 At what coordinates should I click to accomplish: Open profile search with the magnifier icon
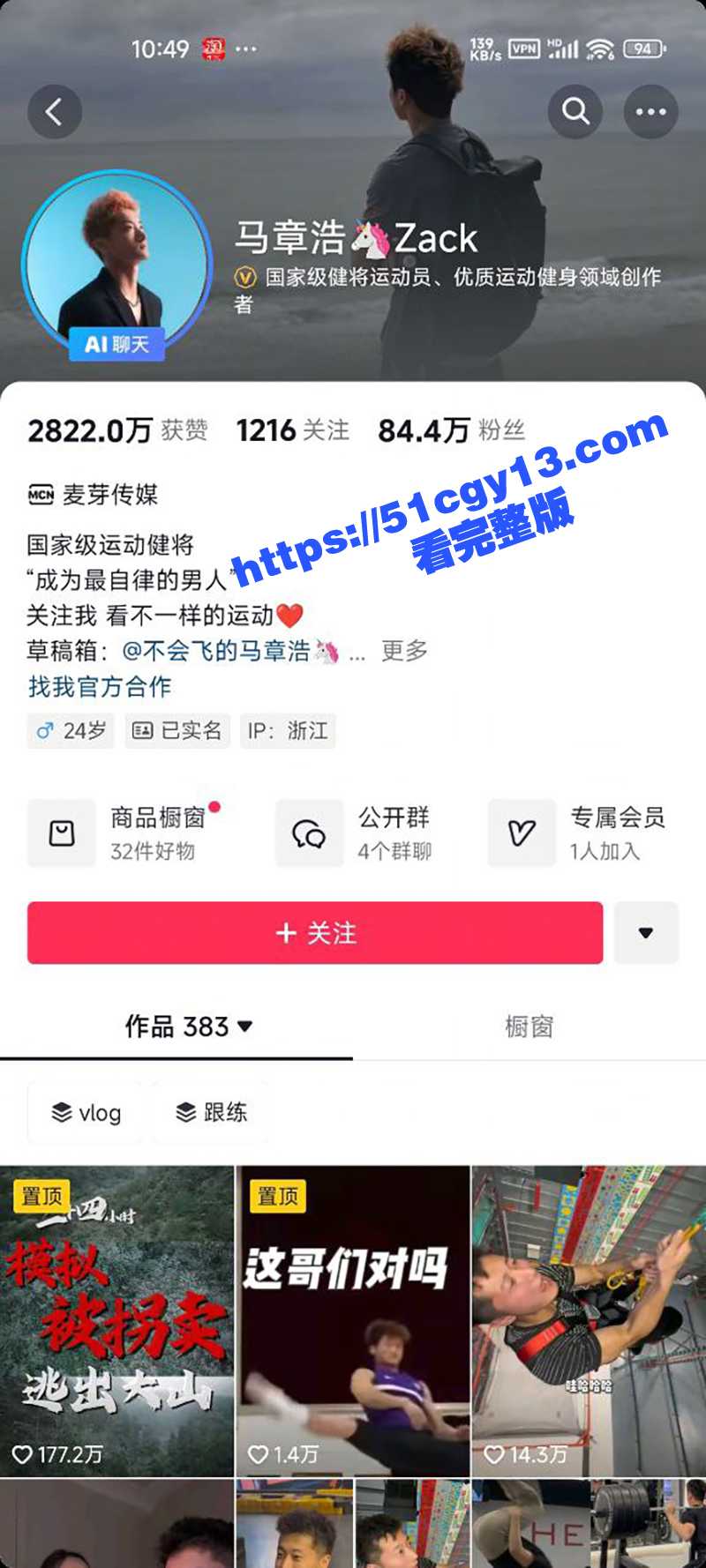575,112
